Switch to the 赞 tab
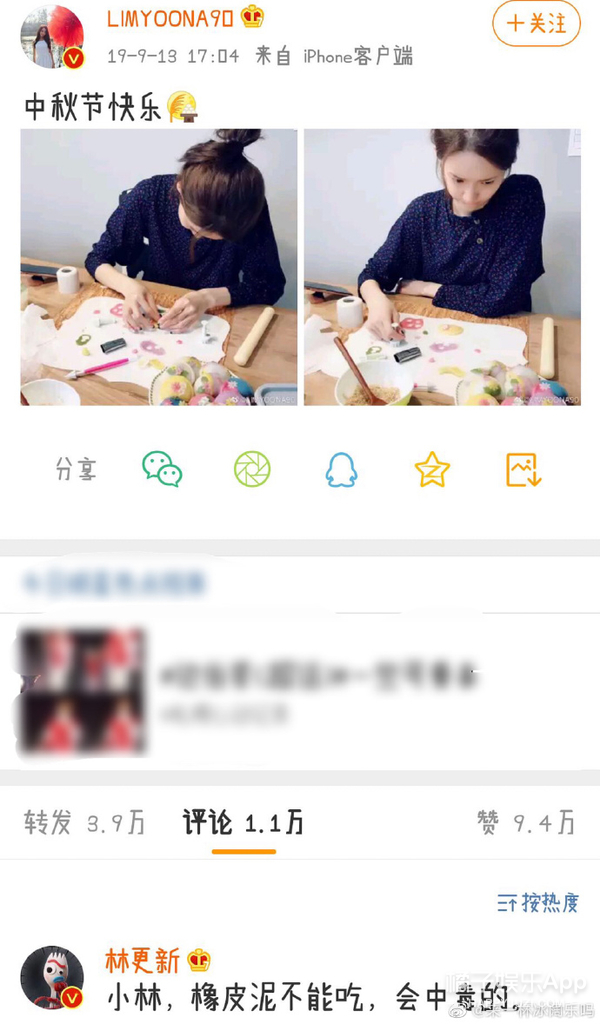600x1024 pixels. (526, 823)
